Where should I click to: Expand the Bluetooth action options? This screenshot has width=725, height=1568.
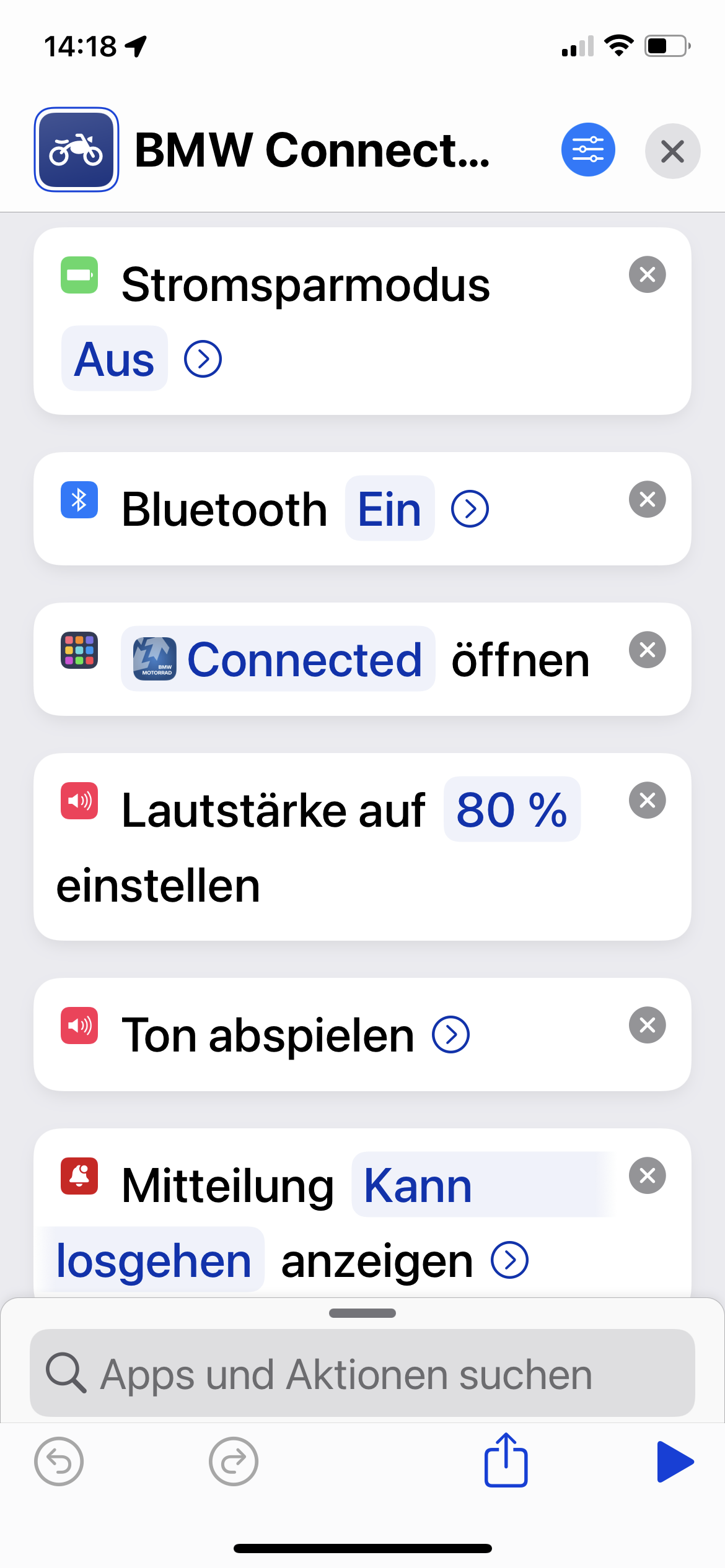[470, 509]
